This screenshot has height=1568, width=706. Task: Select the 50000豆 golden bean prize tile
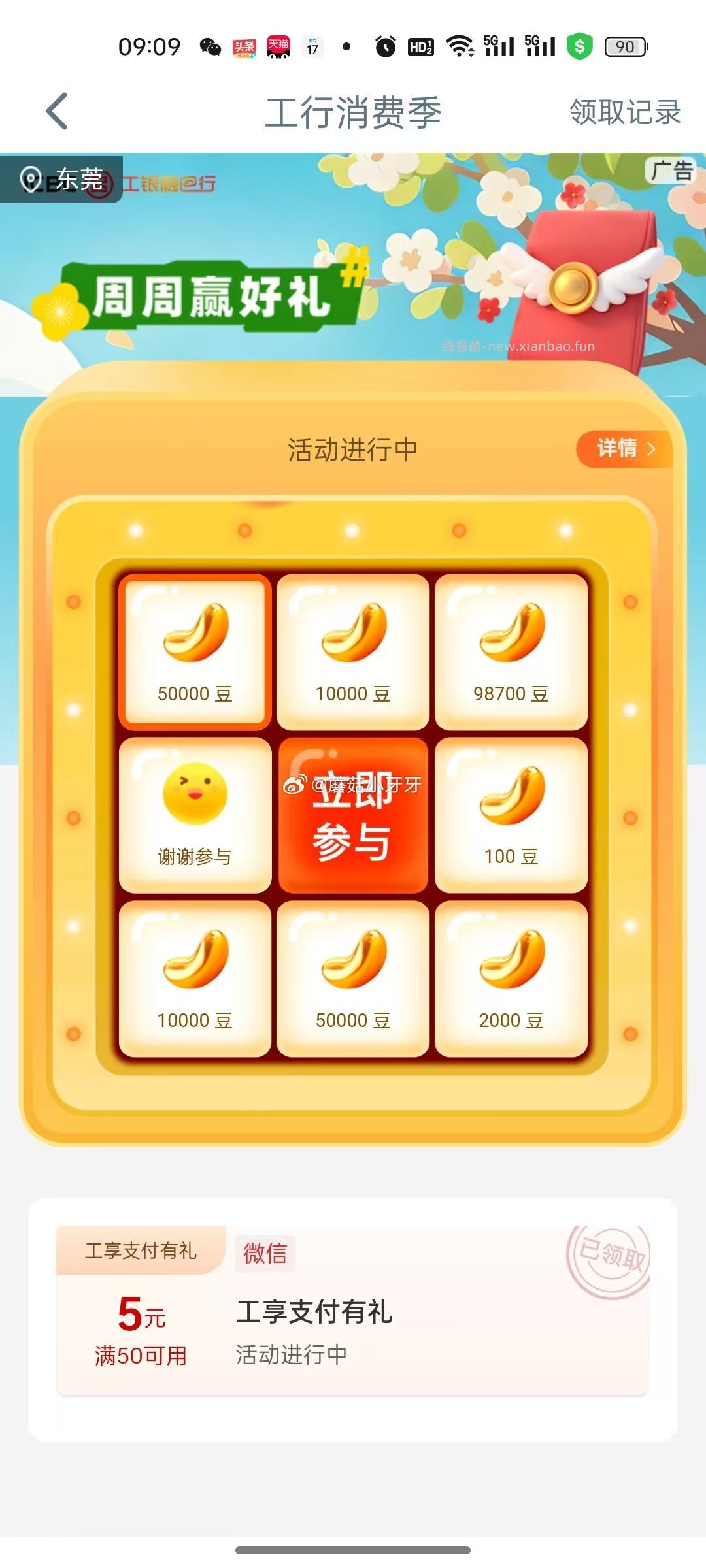pos(194,650)
